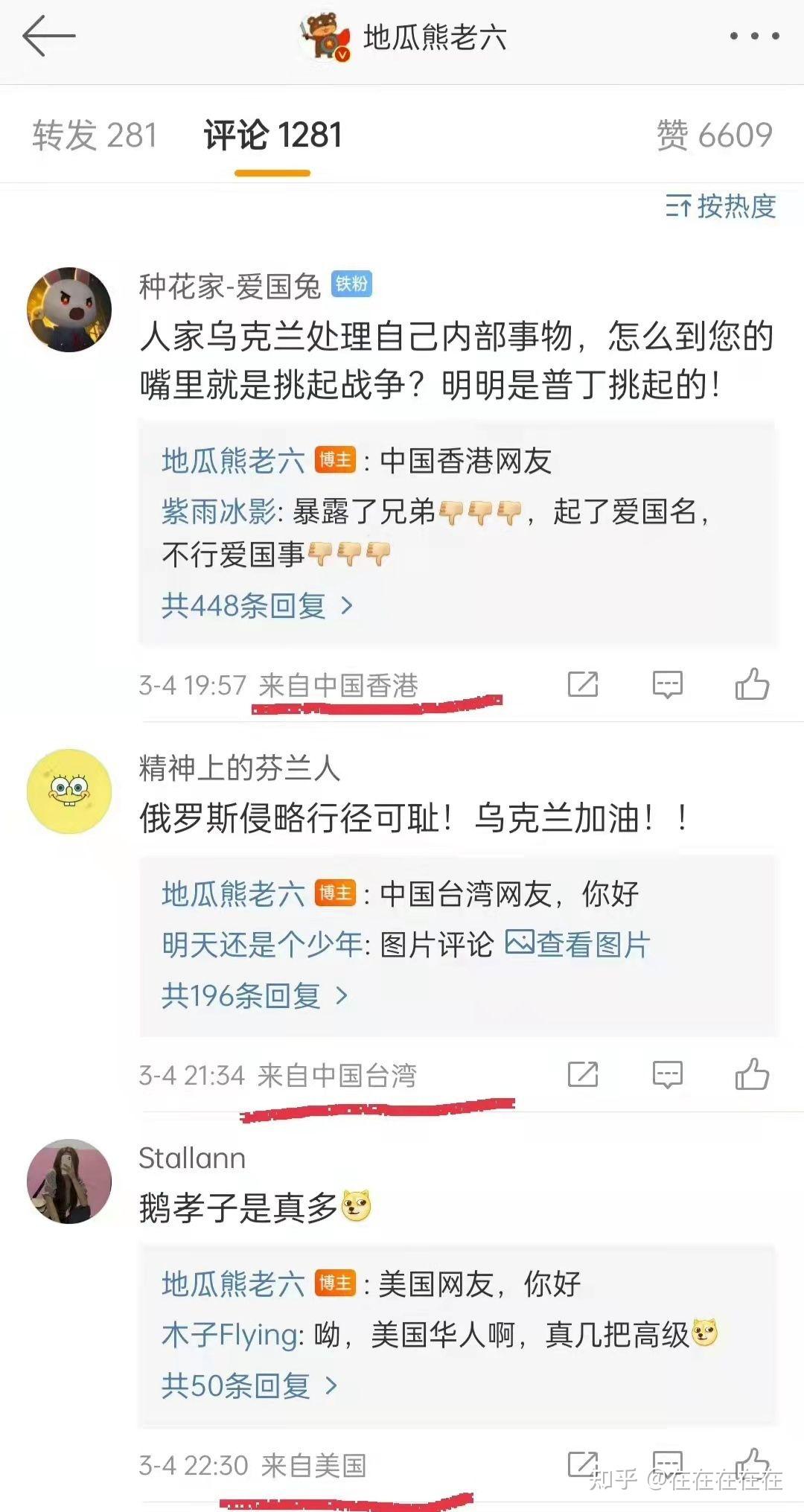The width and height of the screenshot is (804, 1512).
Task: Repost 种花家-爱国兔's comment
Action: point(582,683)
